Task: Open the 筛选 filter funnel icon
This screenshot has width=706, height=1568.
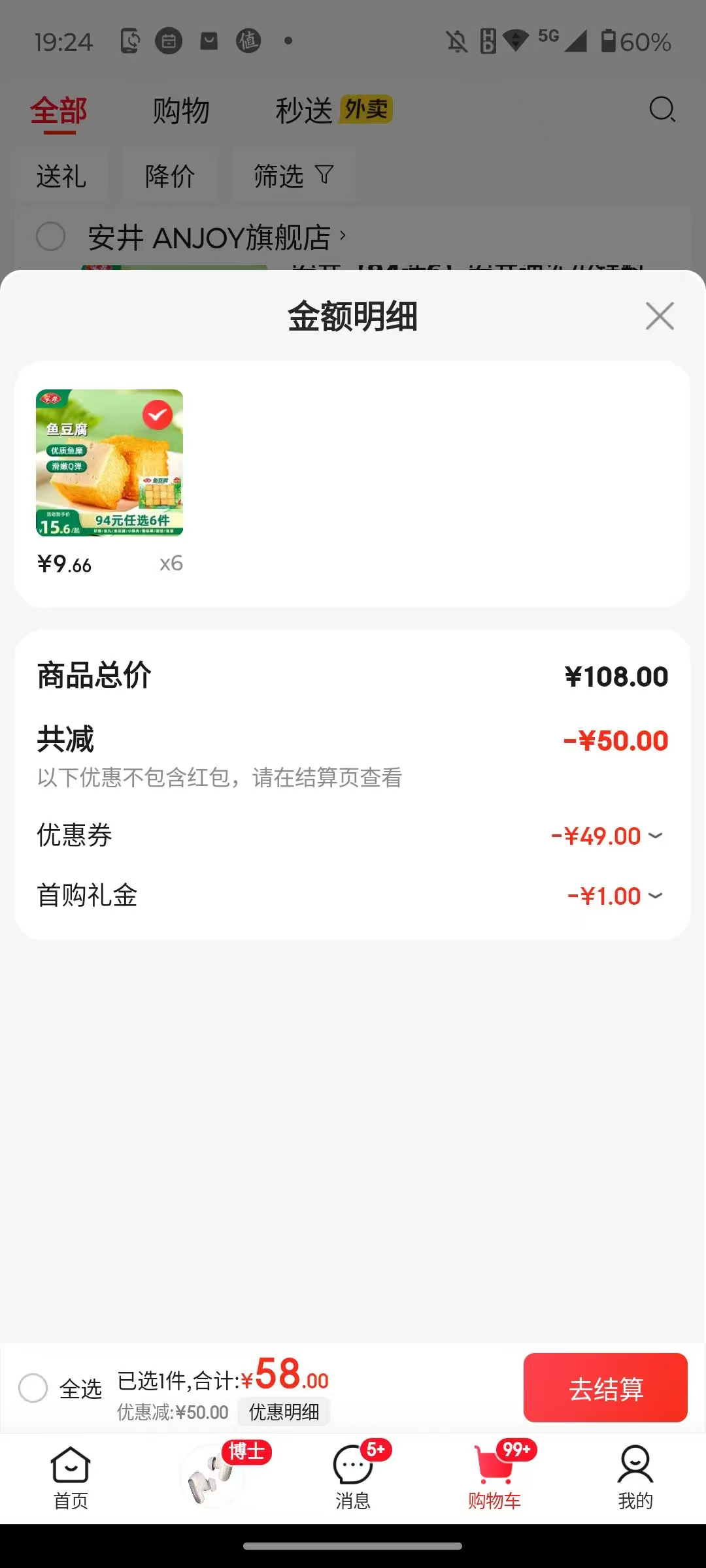Action: point(292,175)
